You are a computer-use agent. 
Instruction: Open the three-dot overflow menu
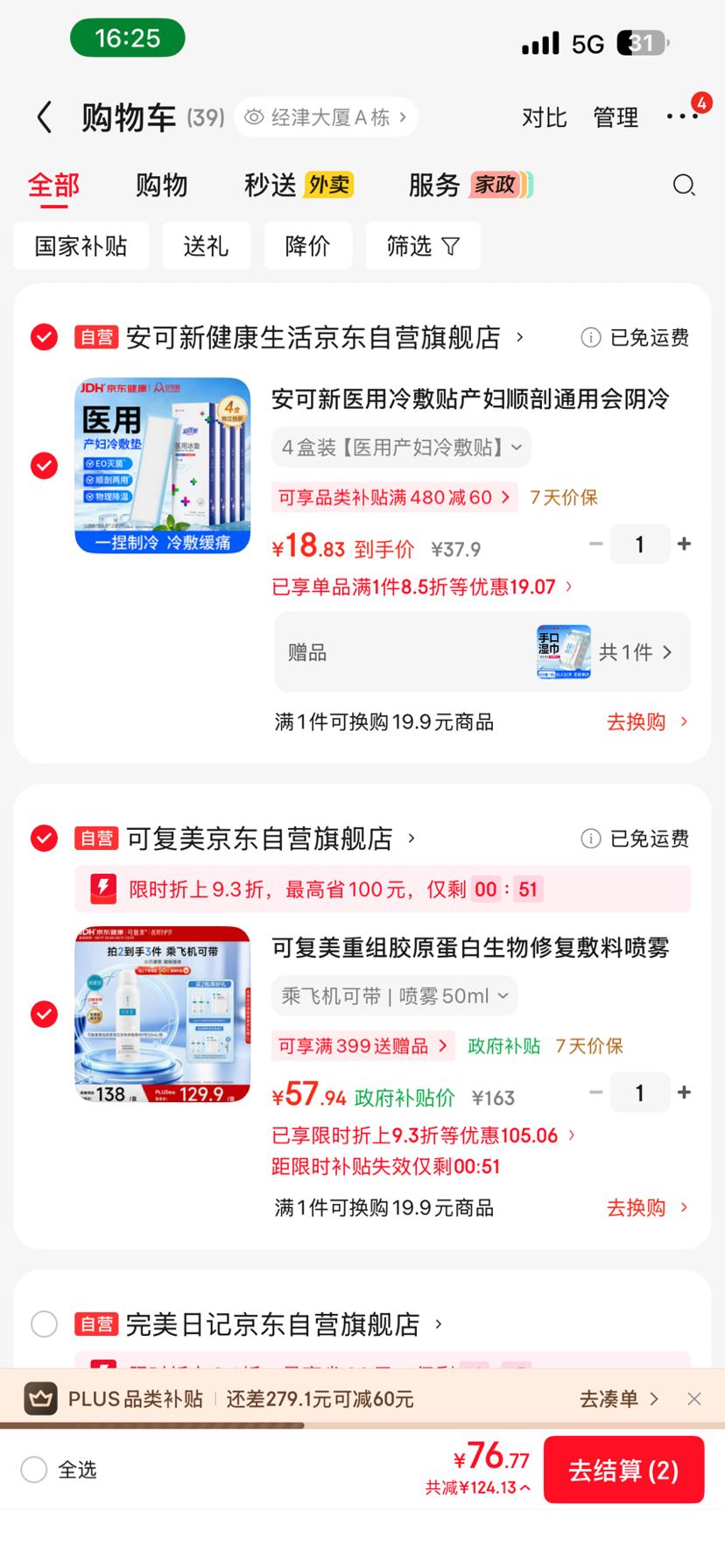click(x=681, y=116)
